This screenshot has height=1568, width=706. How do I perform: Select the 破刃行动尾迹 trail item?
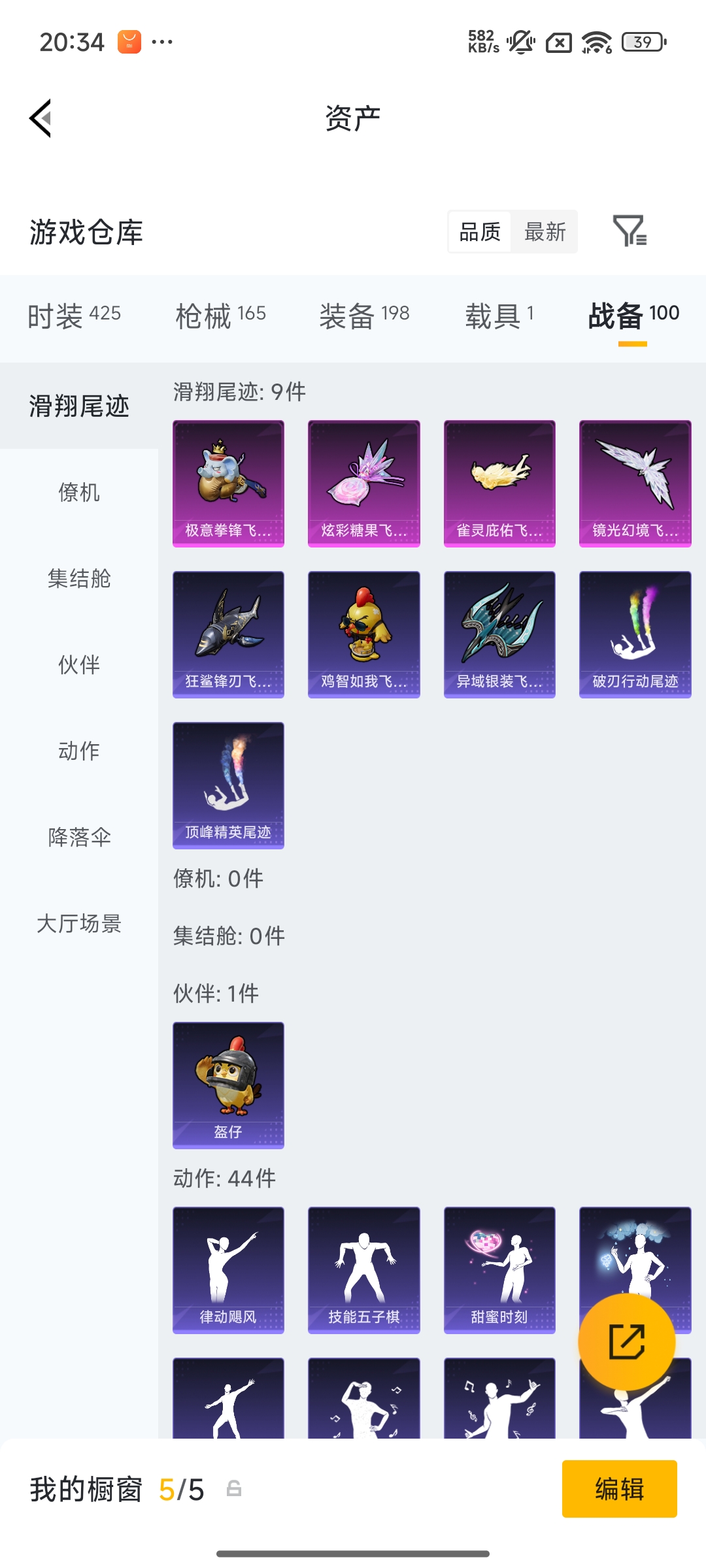[634, 634]
